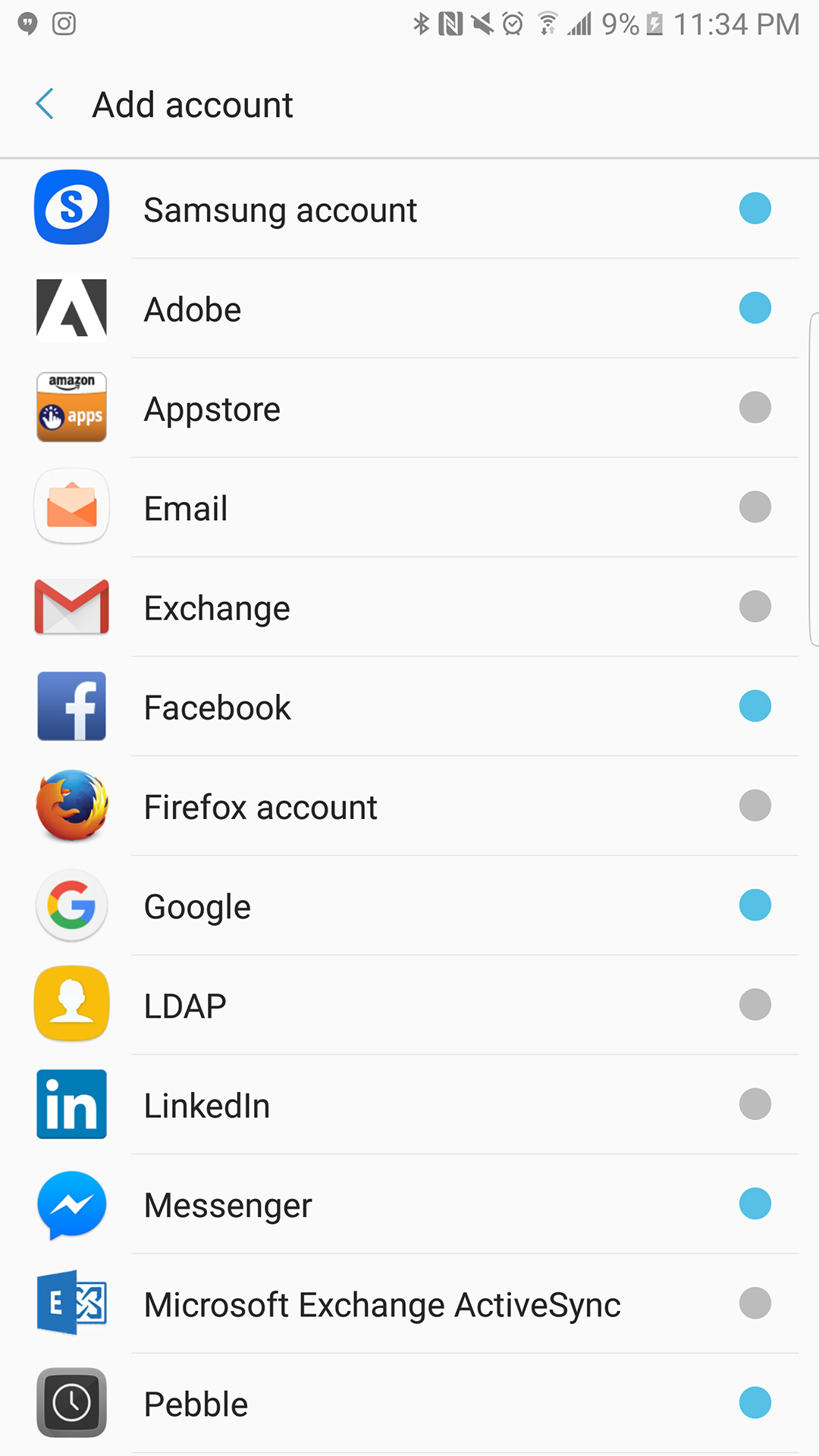The image size is (819, 1456).
Task: Open the Adobe account option
Action: tap(193, 309)
